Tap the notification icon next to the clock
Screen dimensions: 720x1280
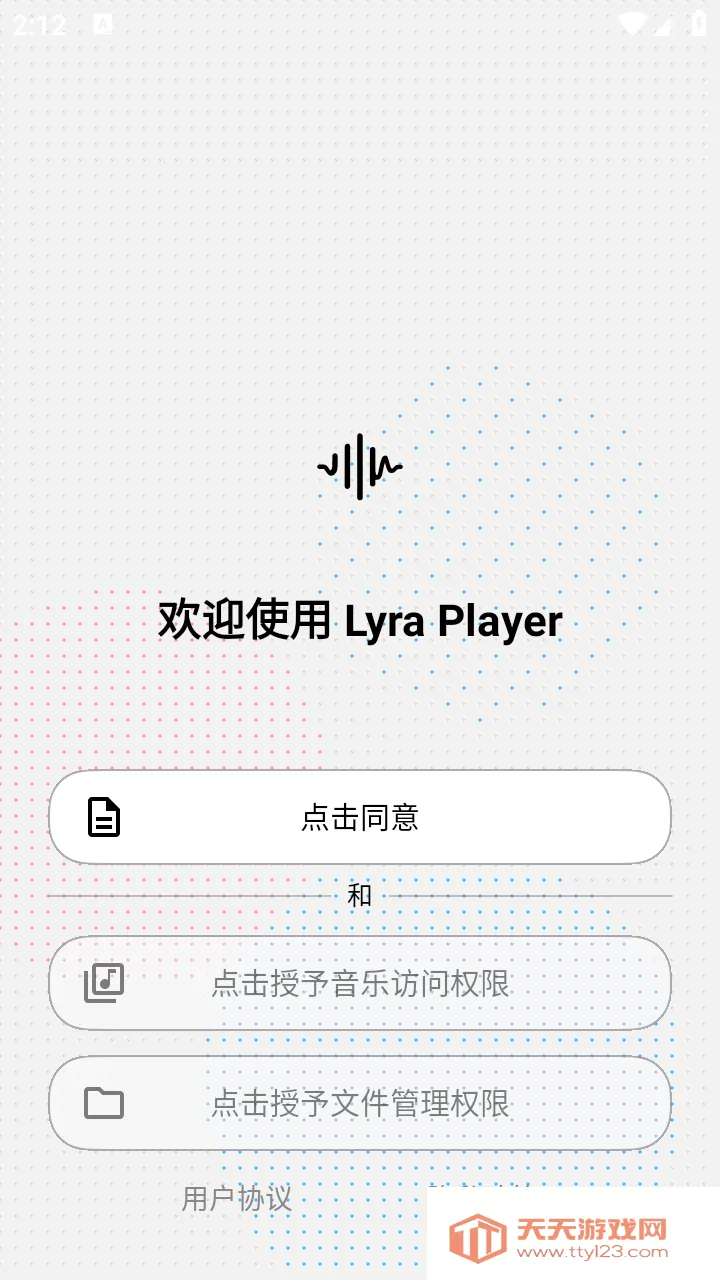[x=103, y=22]
